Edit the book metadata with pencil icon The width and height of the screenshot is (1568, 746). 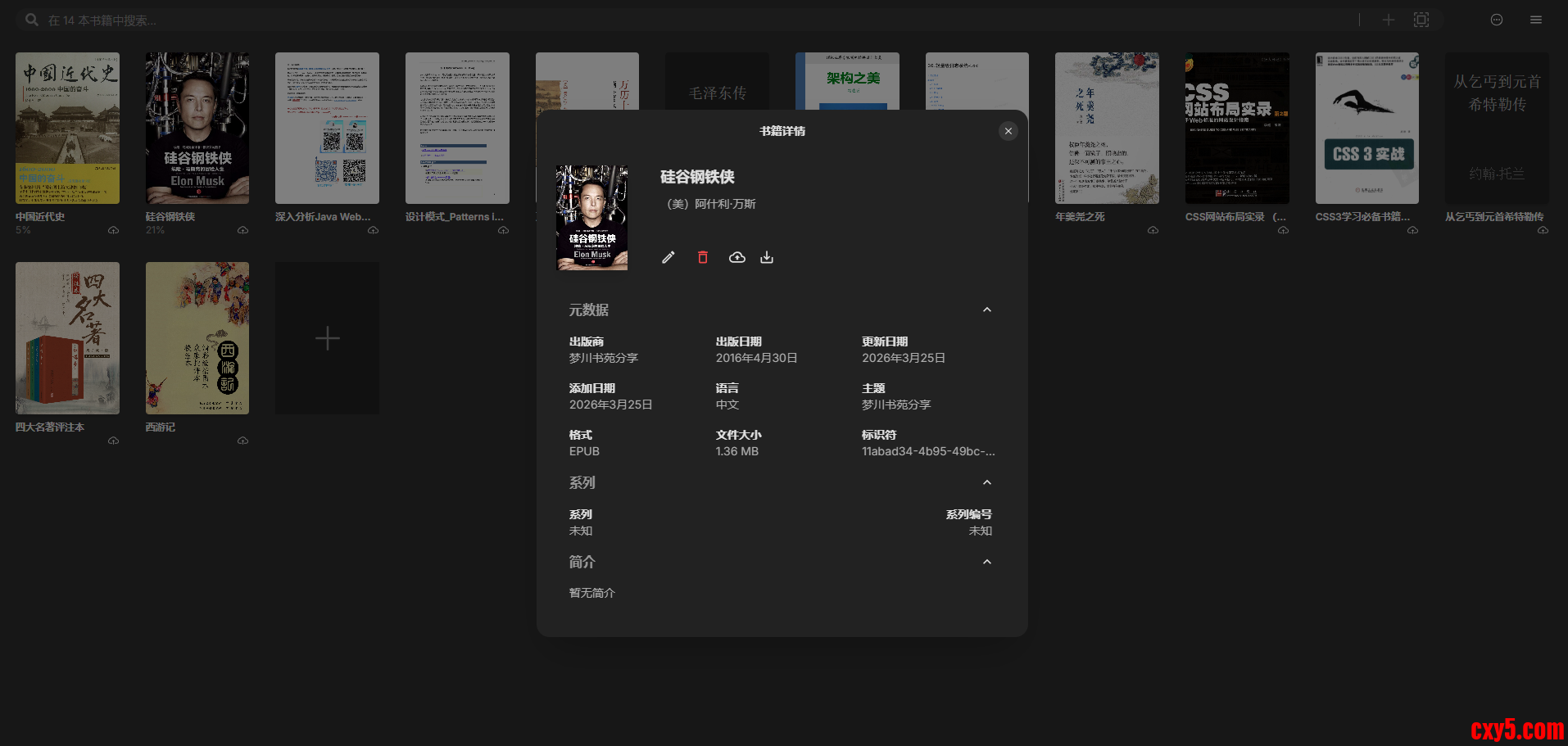[x=668, y=257]
